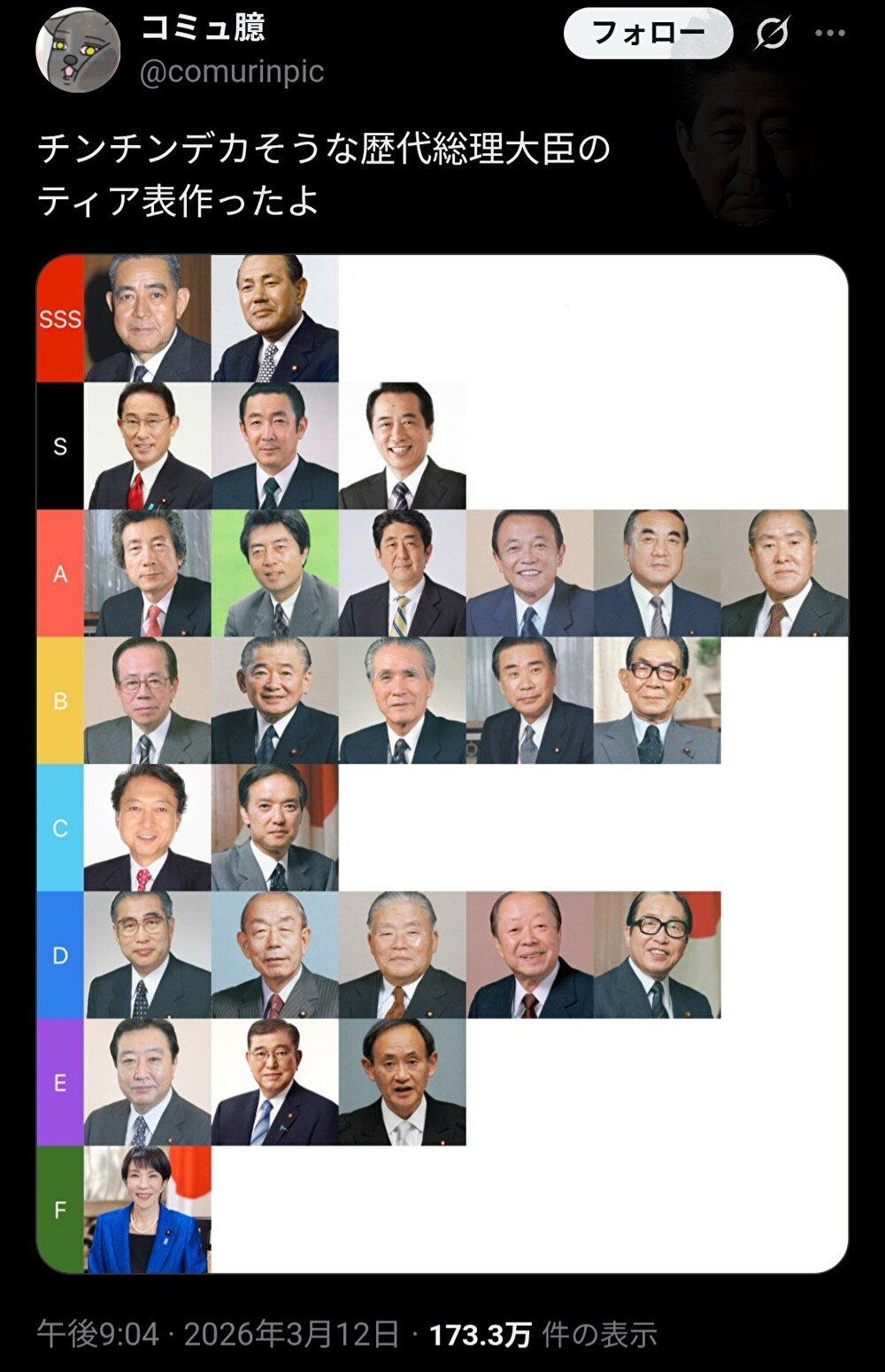Follow the コミュ臆 account
This screenshot has height=1372, width=885.
point(648,35)
